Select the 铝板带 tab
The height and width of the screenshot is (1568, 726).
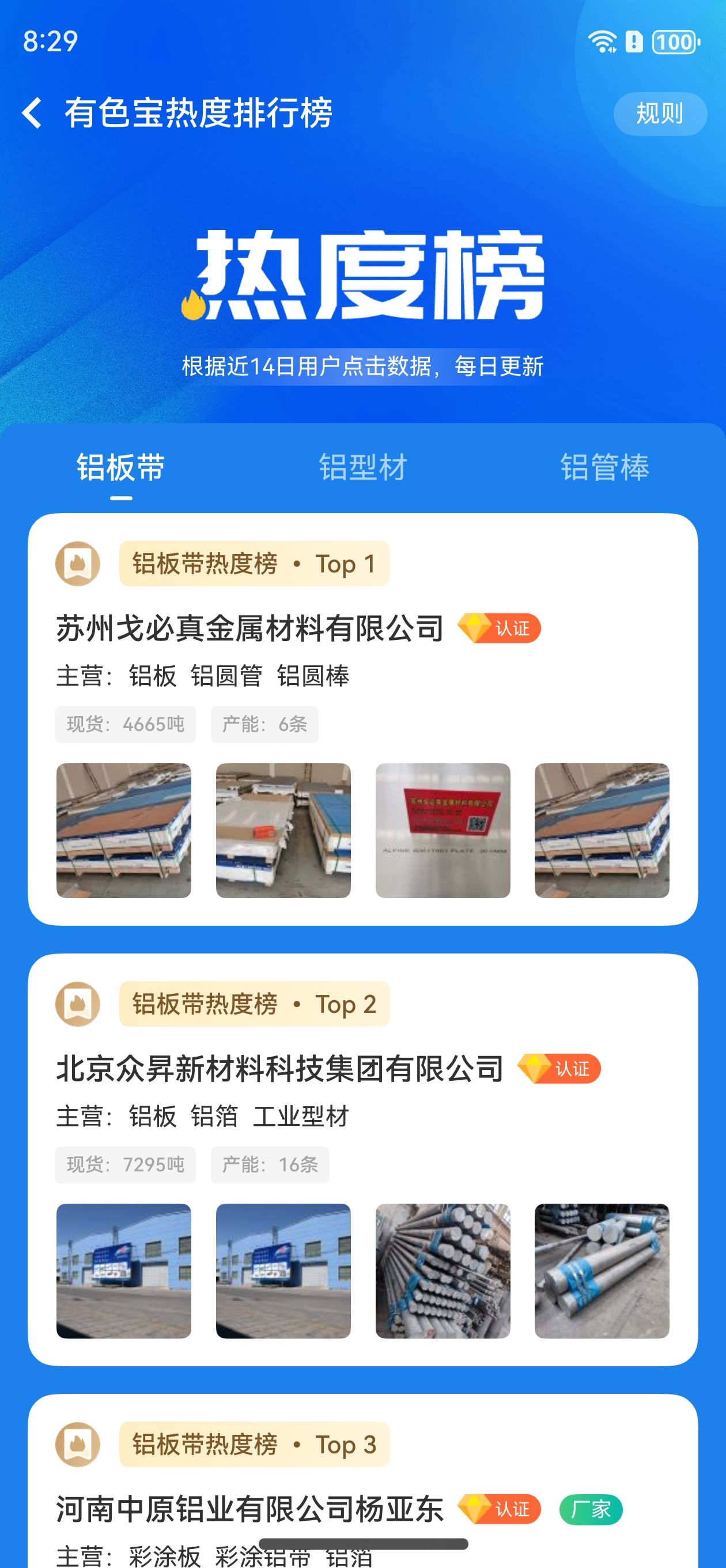pyautogui.click(x=120, y=468)
